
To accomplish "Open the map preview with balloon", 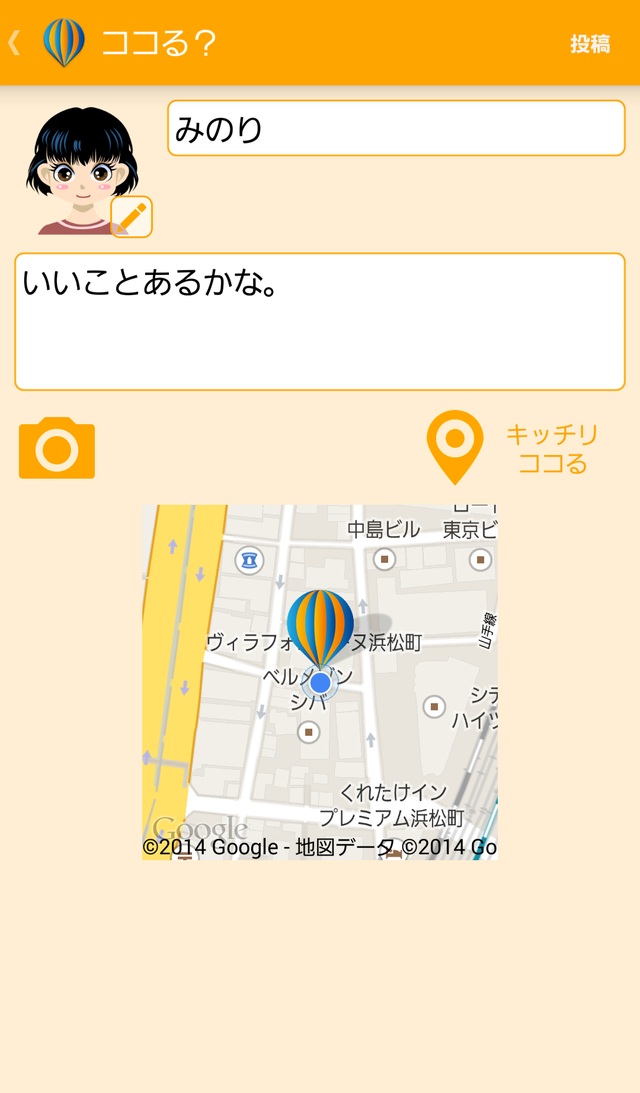I will (320, 682).
